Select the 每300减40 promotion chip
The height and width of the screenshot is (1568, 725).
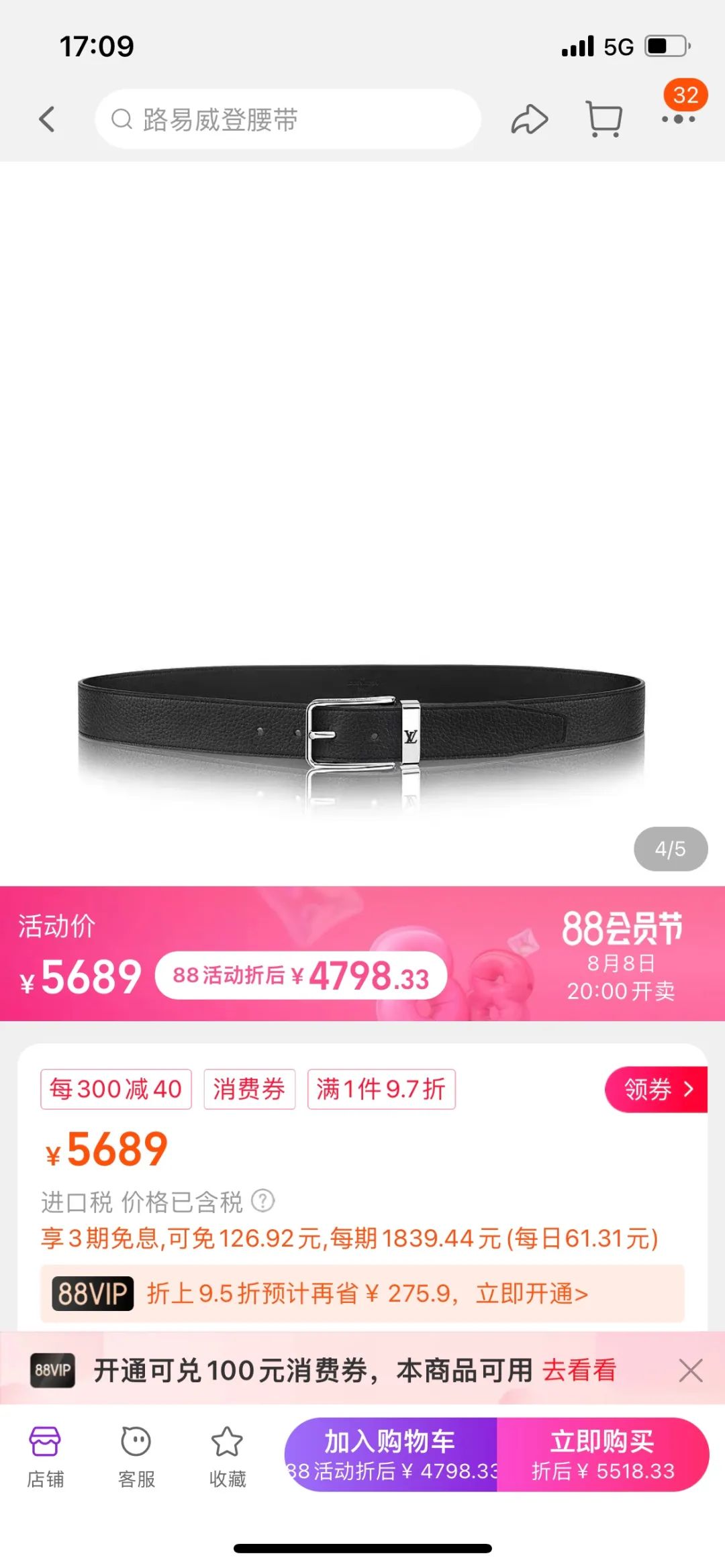116,1089
